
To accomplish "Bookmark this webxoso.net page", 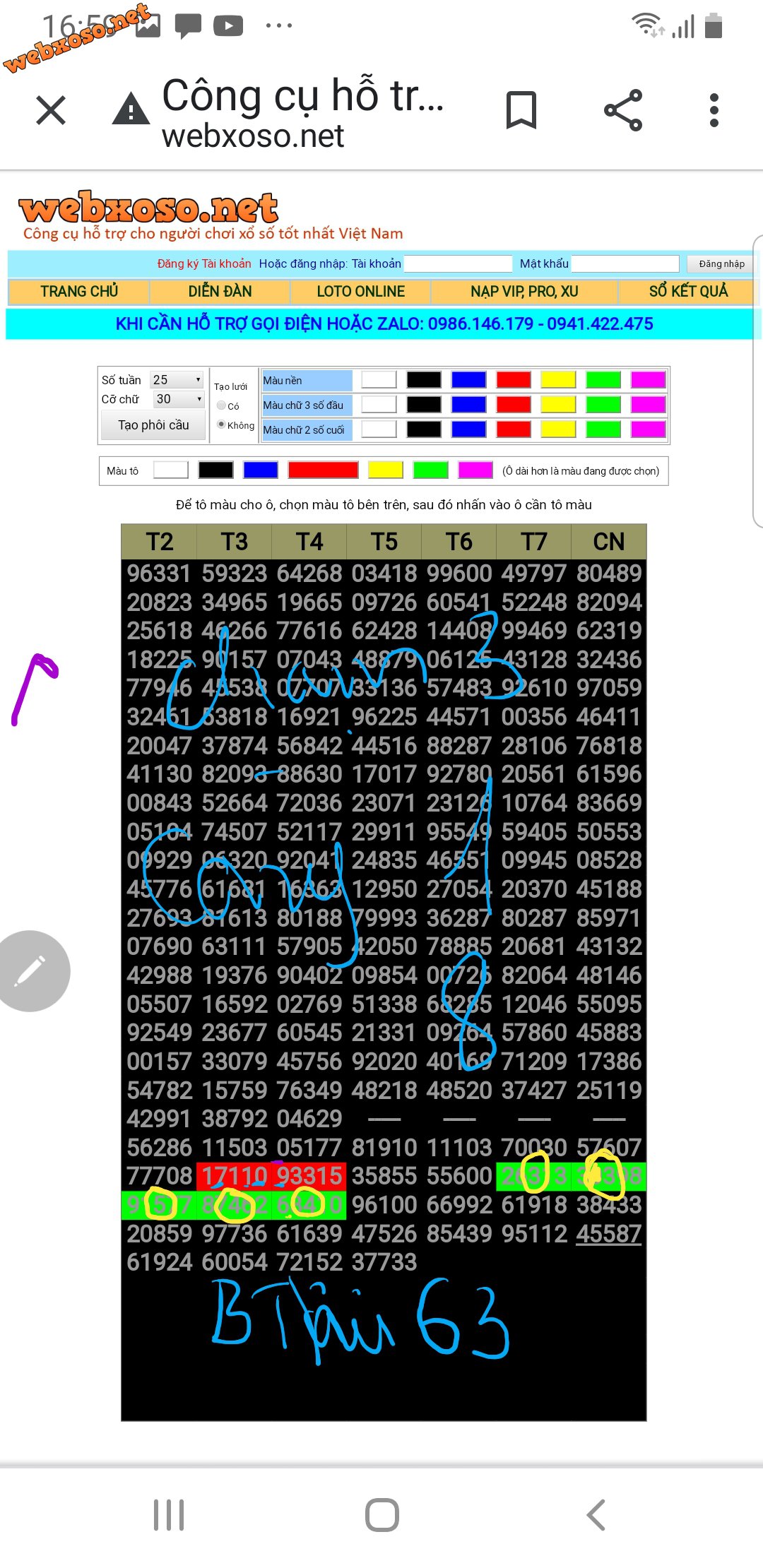I will (x=521, y=110).
